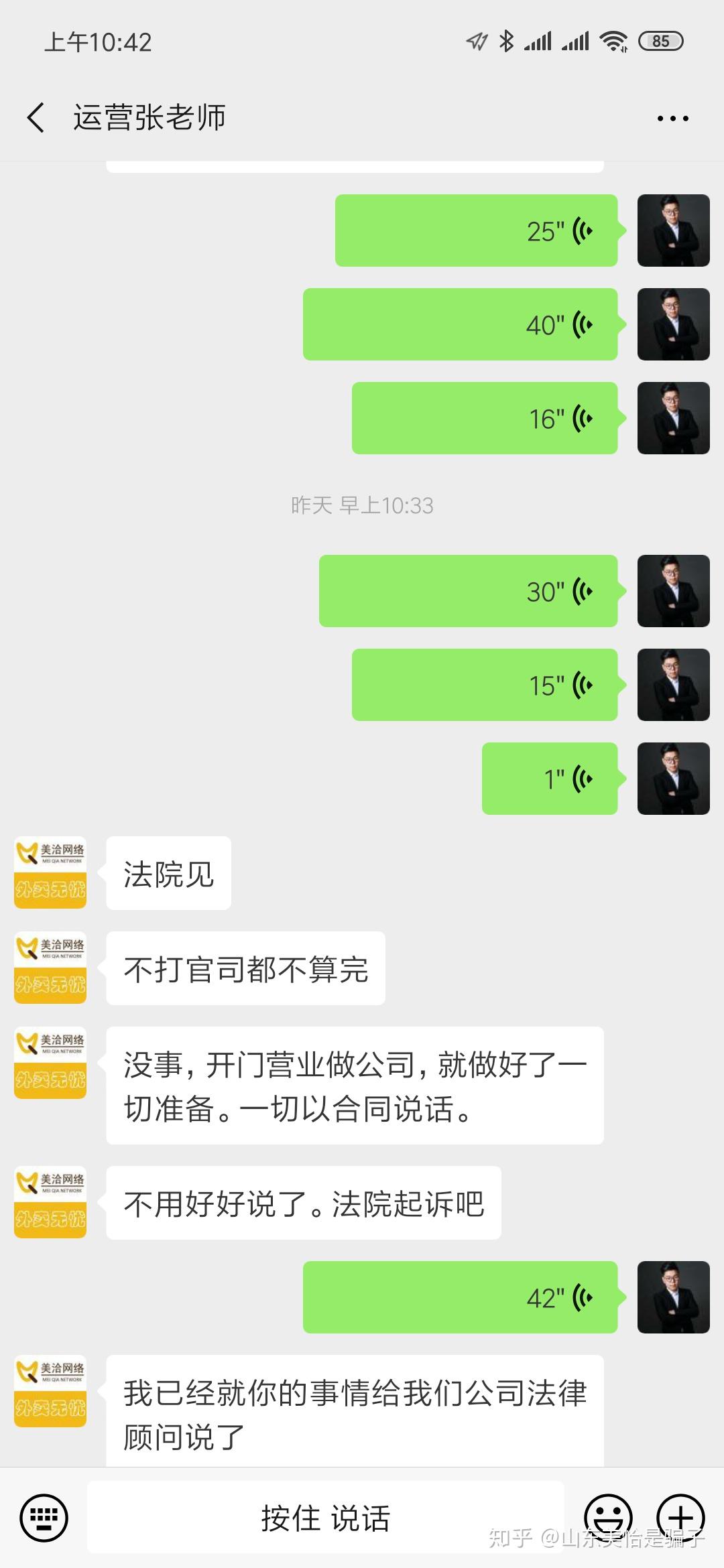Open the three-dot chat options menu
Screen dimensions: 724x1568
(672, 119)
